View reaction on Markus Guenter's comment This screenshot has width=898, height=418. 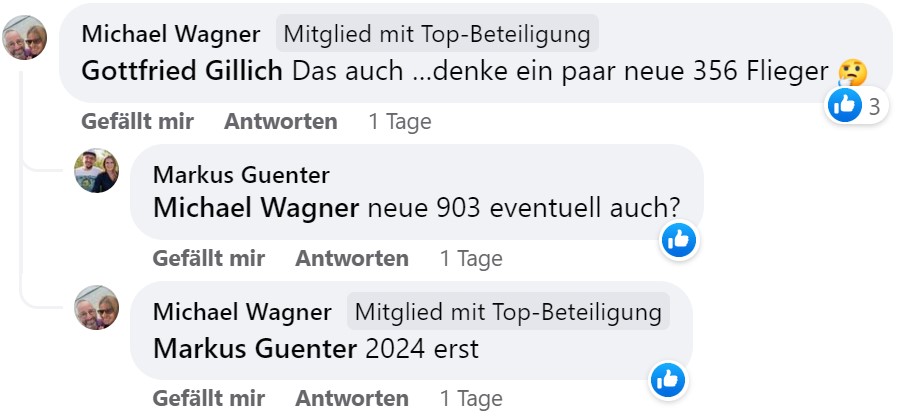679,239
